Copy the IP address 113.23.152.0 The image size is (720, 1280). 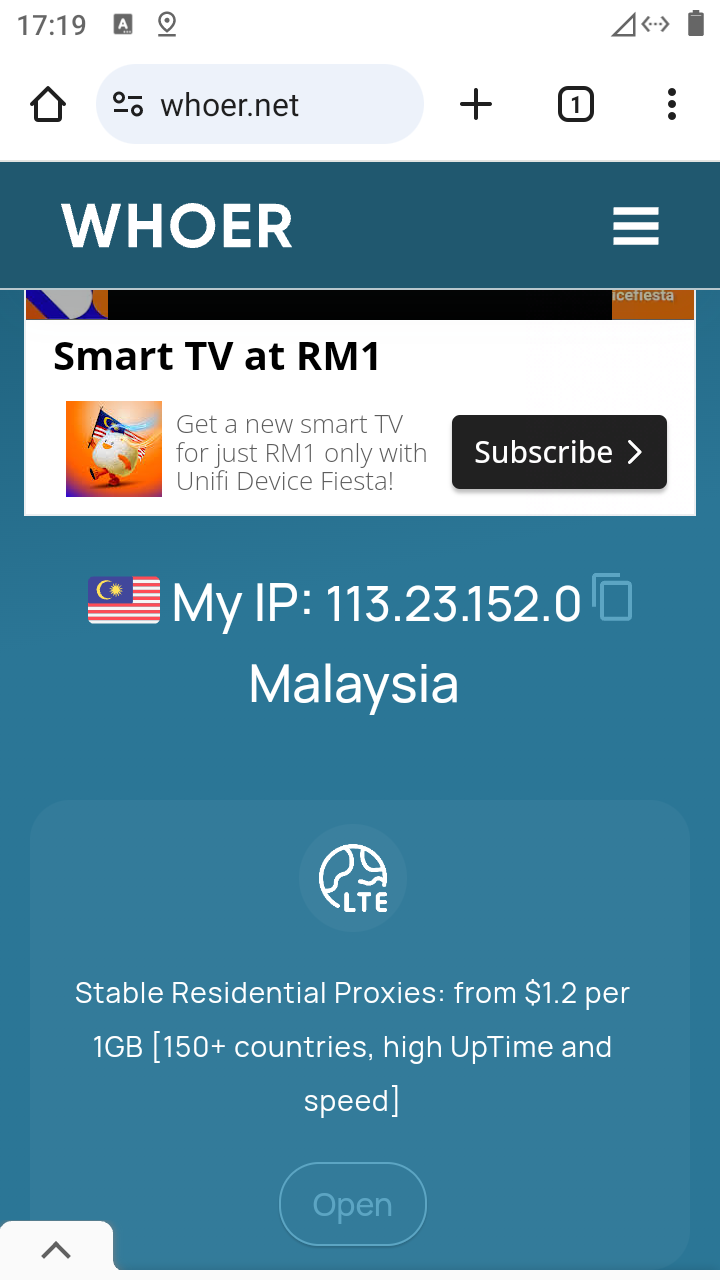point(612,598)
